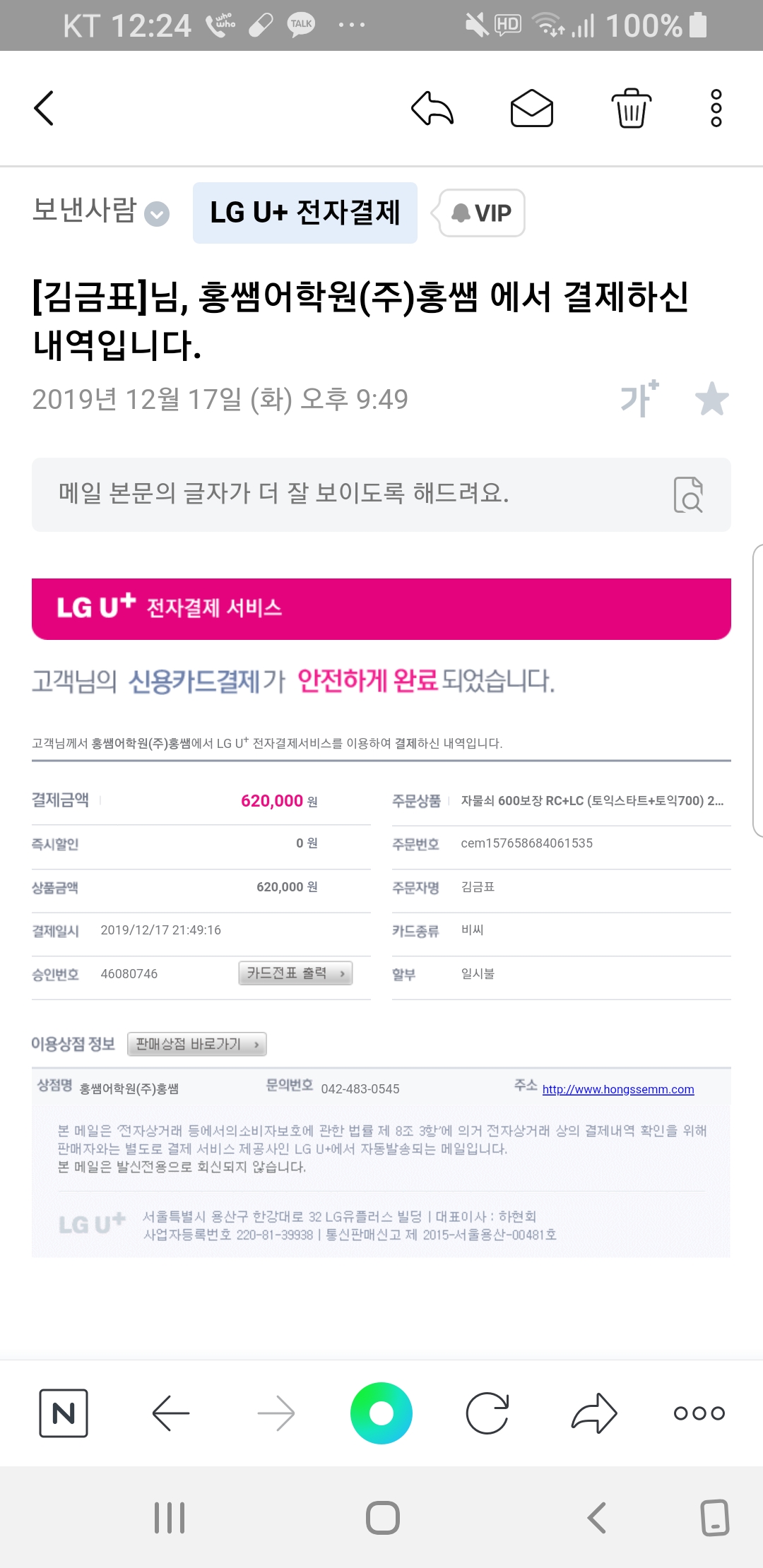
Task: Mark the email as unread
Action: 531,108
